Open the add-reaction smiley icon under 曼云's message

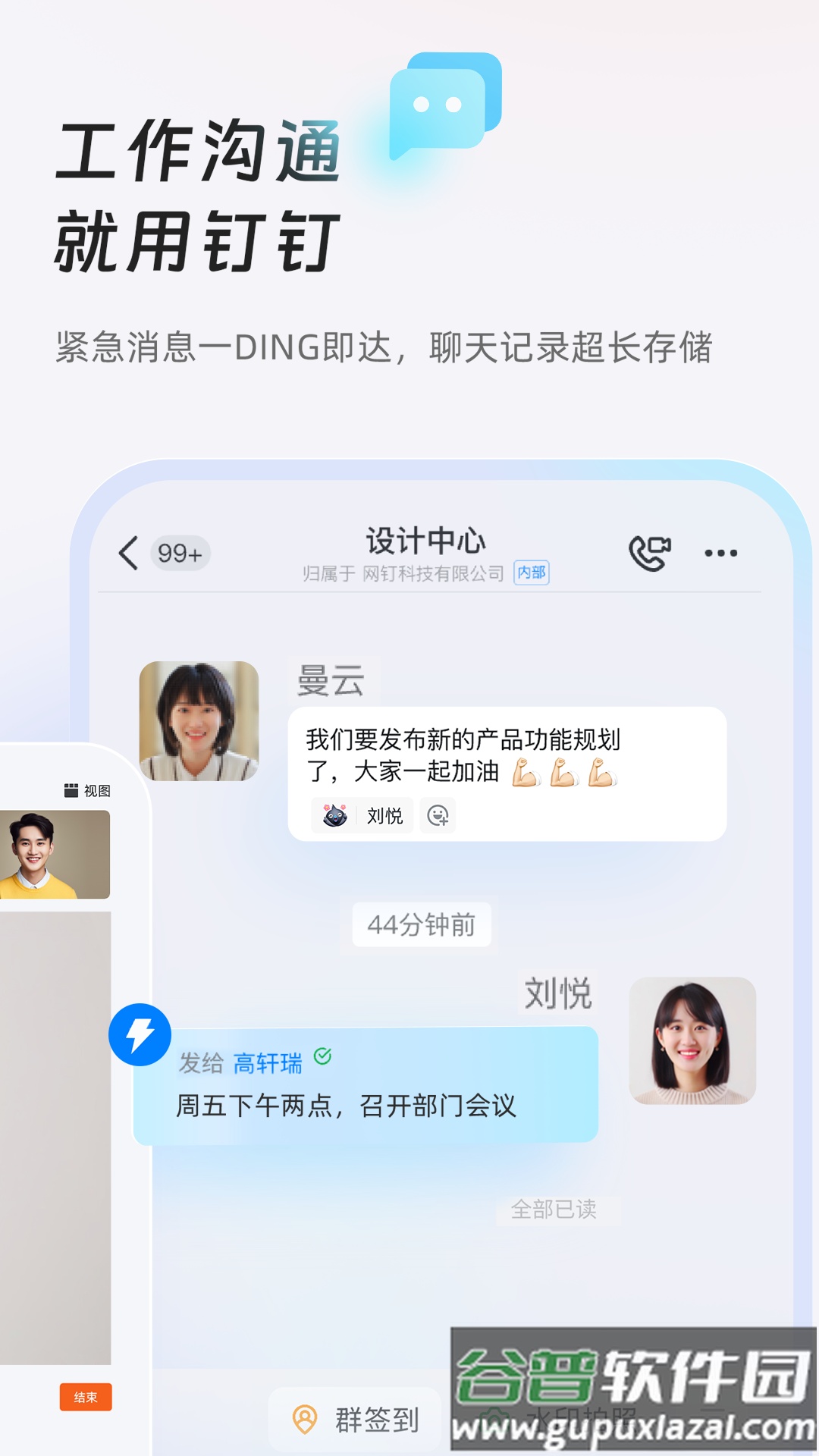(x=440, y=817)
